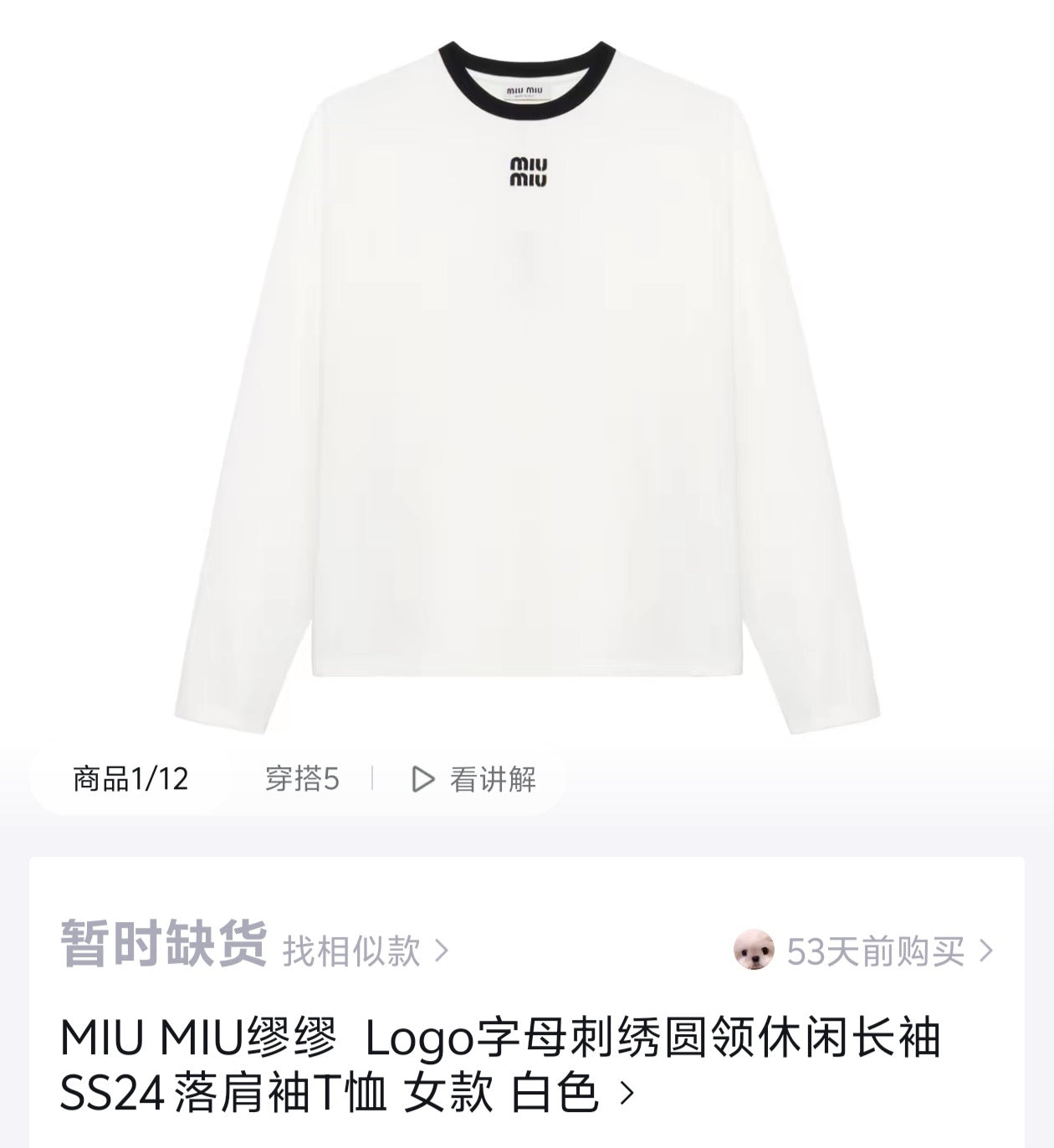
Task: Switch to the 穿搭5 outfits tab
Action: [302, 780]
